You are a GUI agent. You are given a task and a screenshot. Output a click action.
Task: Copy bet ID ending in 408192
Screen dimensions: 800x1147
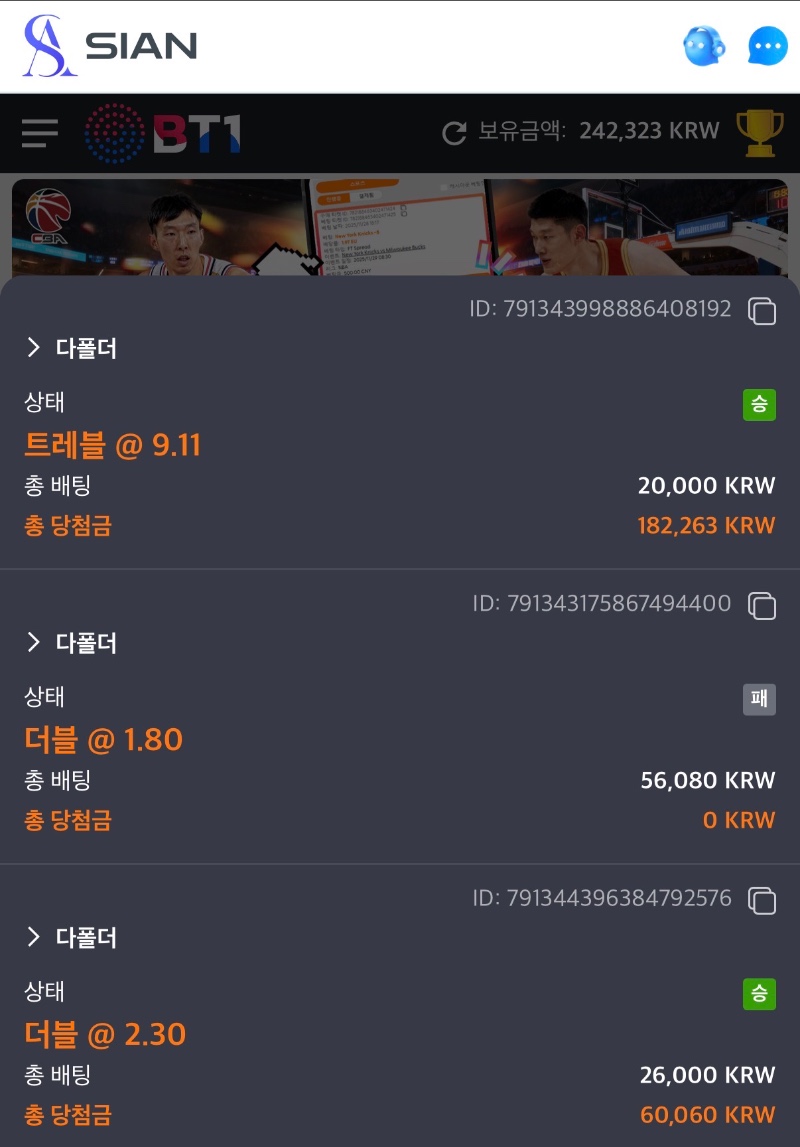click(762, 311)
